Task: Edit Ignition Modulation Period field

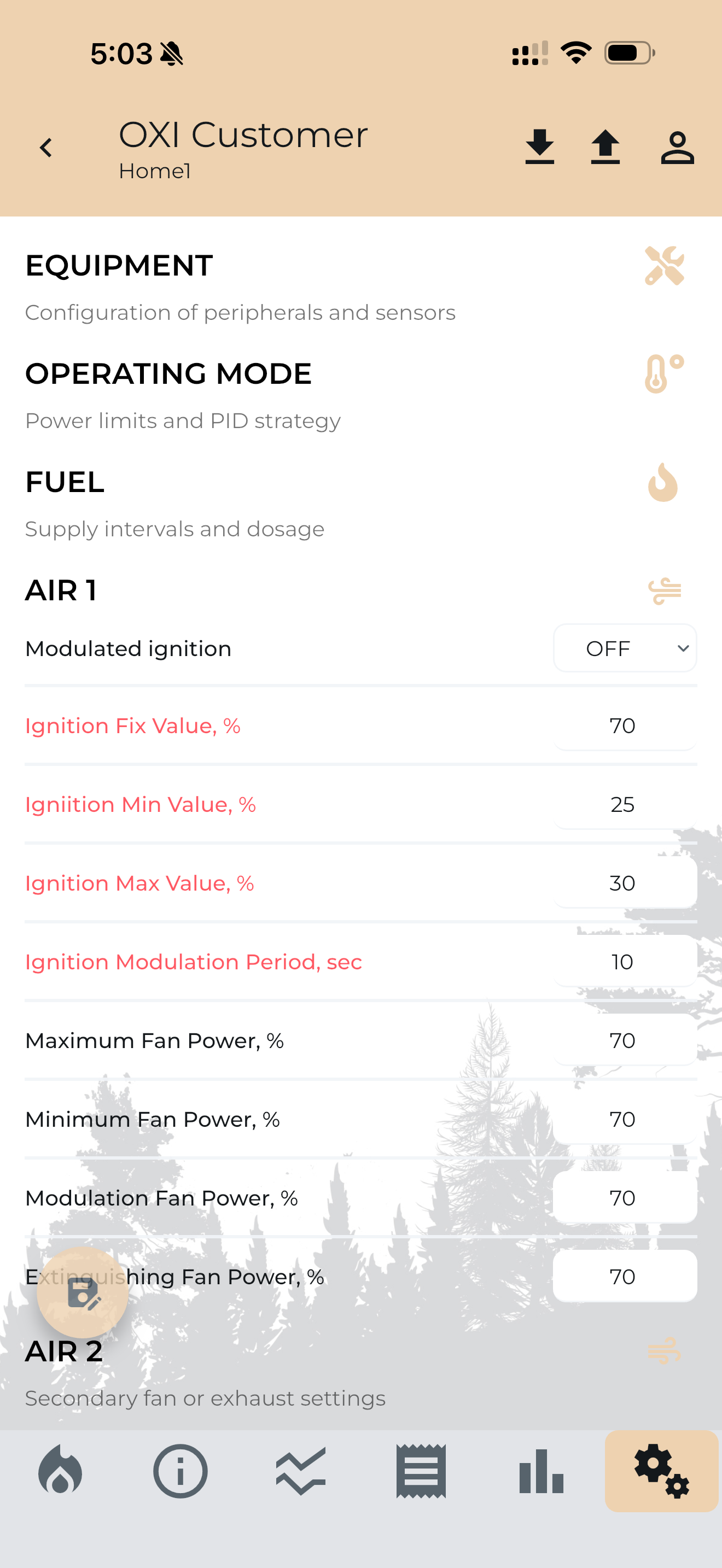Action: point(625,962)
